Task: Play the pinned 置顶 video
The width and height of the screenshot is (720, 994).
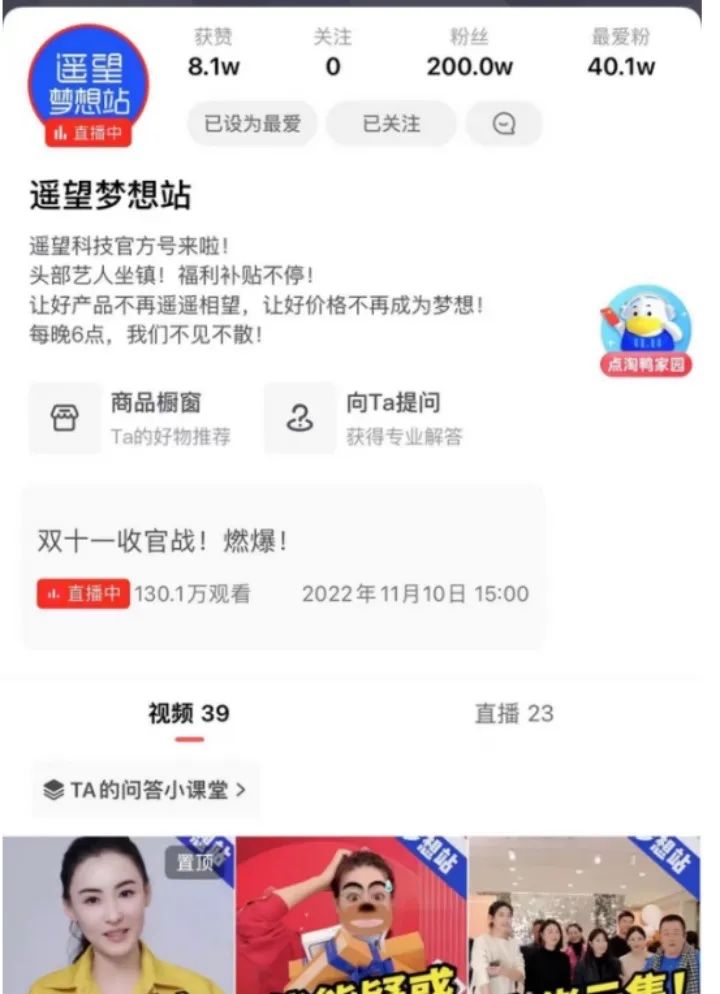Action: click(x=118, y=915)
